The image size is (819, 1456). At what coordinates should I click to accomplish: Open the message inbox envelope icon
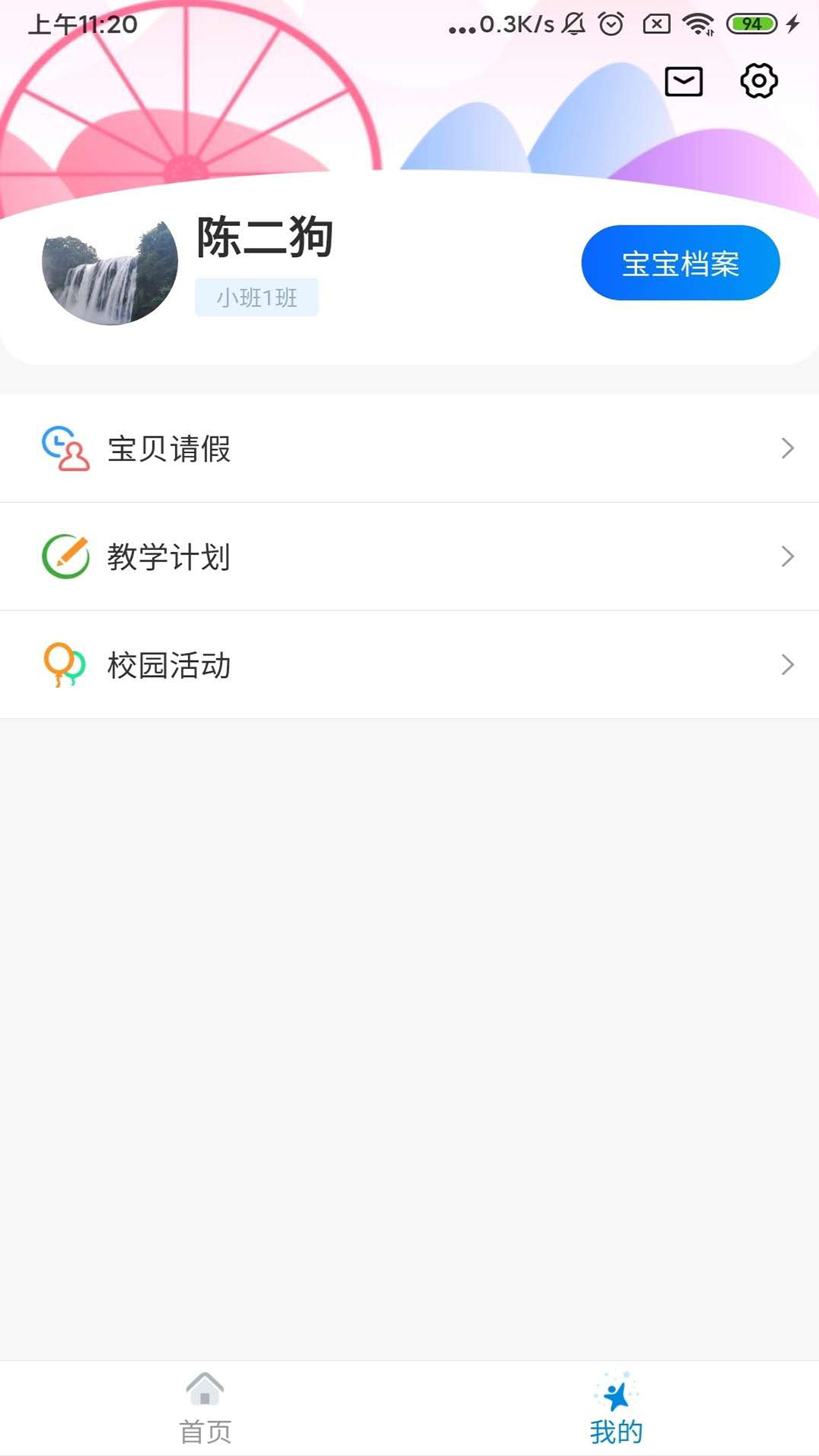tap(682, 81)
